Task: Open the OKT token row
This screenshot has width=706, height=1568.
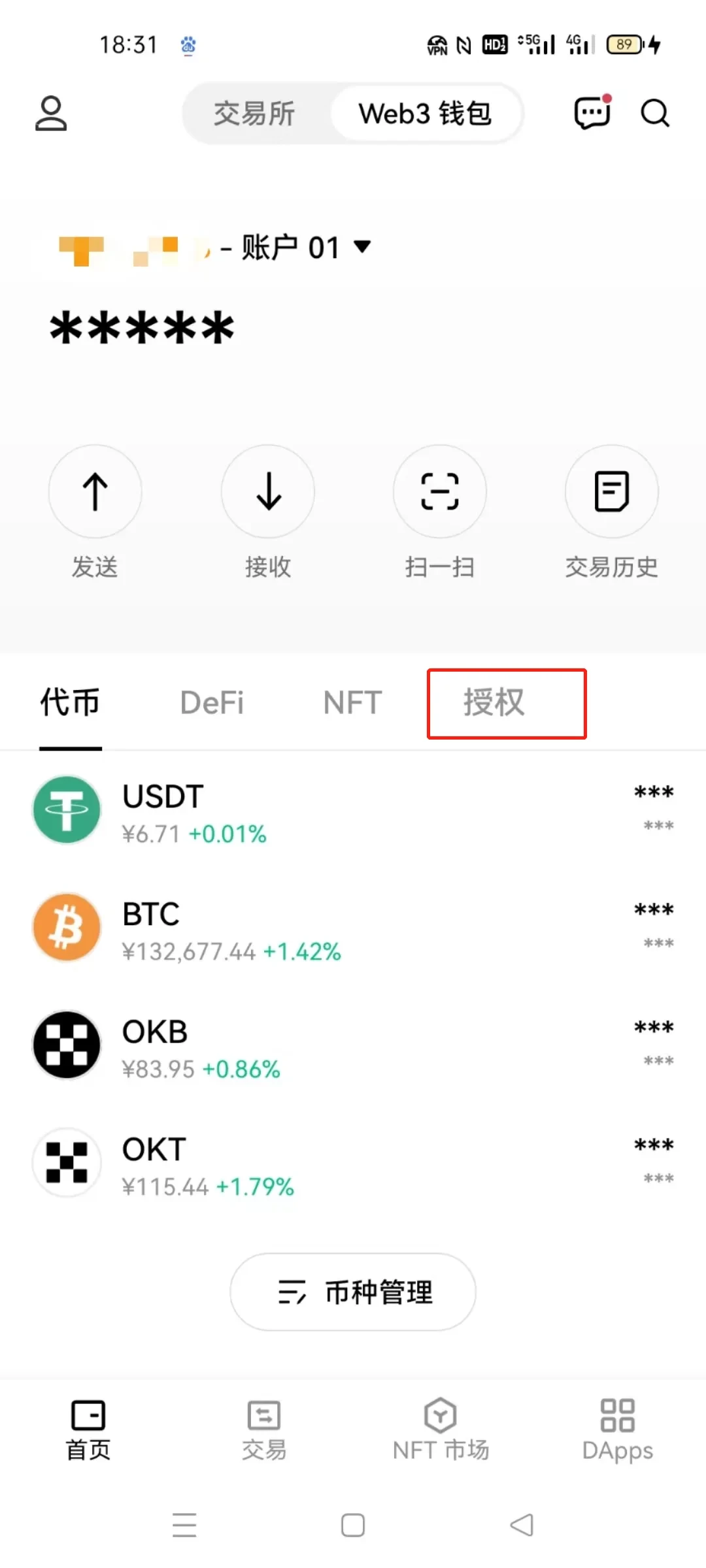Action: [x=353, y=1163]
